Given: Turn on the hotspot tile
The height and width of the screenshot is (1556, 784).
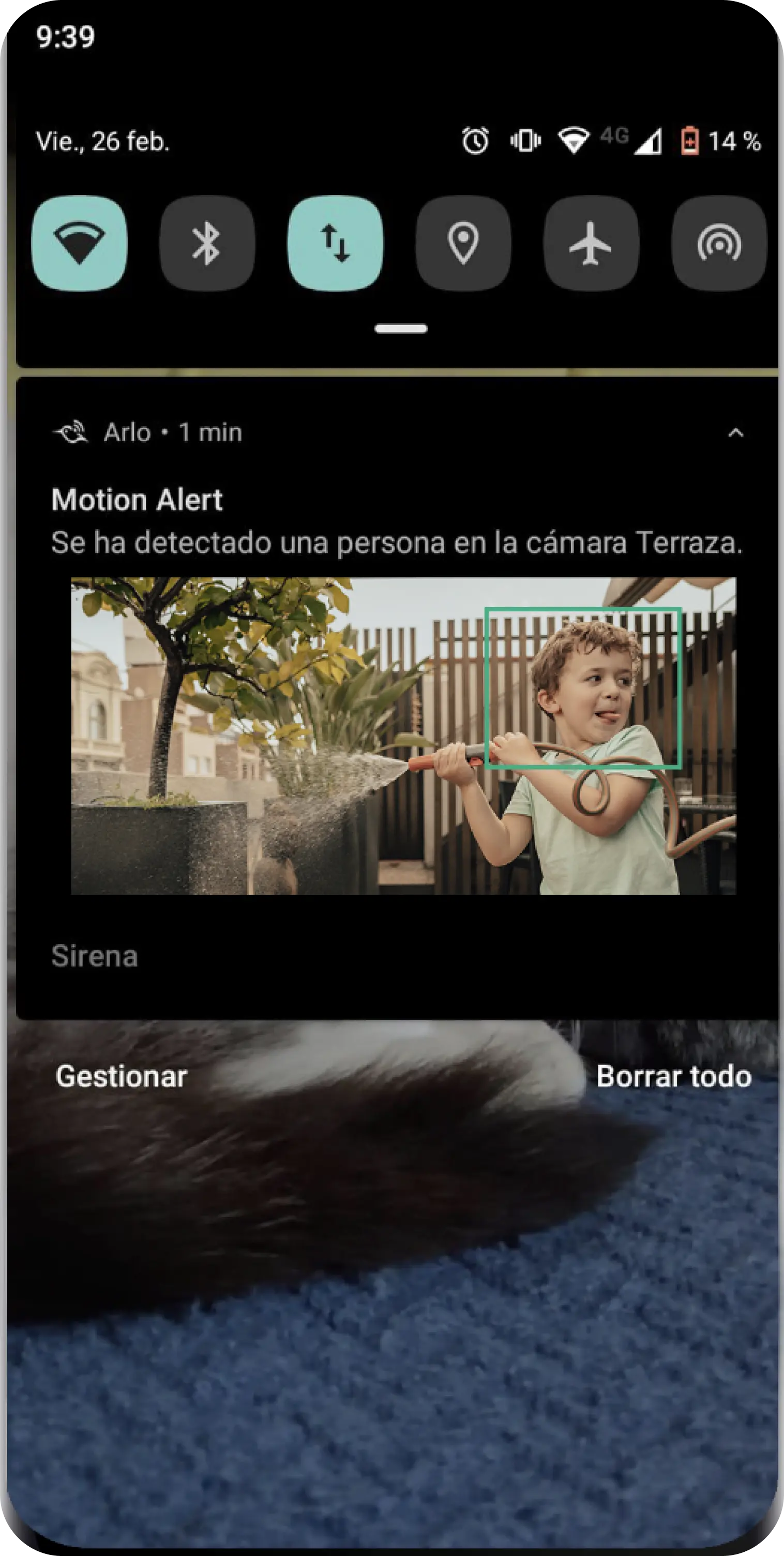Looking at the screenshot, I should tap(719, 243).
